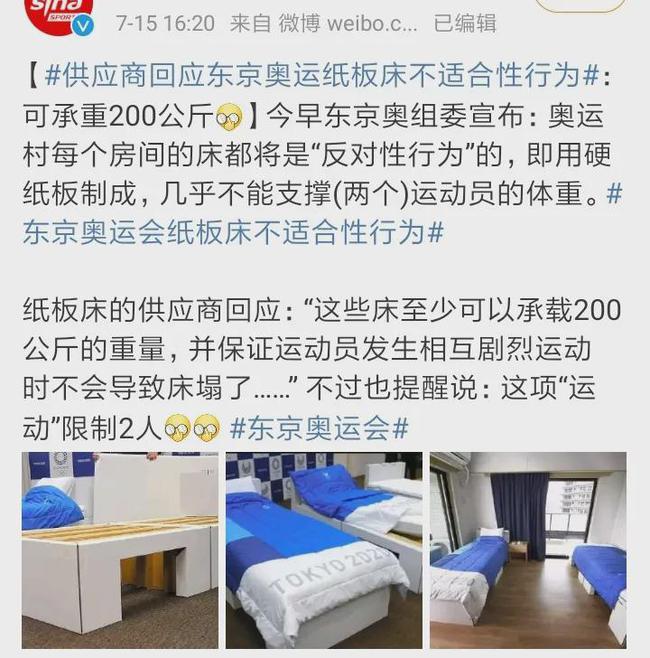Viewport: 650px width, 658px height.
Task: View the photo of the bare cardboard bed frame
Action: pyautogui.click(x=120, y=550)
